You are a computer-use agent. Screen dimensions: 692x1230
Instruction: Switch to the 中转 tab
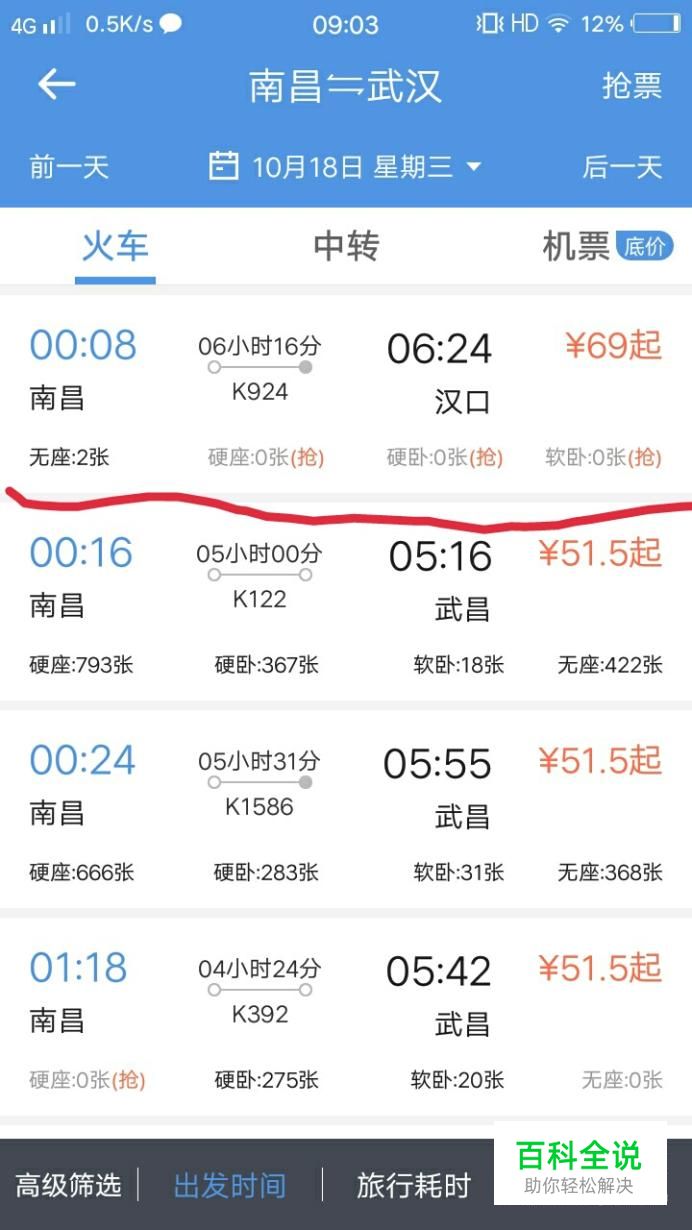(x=346, y=246)
